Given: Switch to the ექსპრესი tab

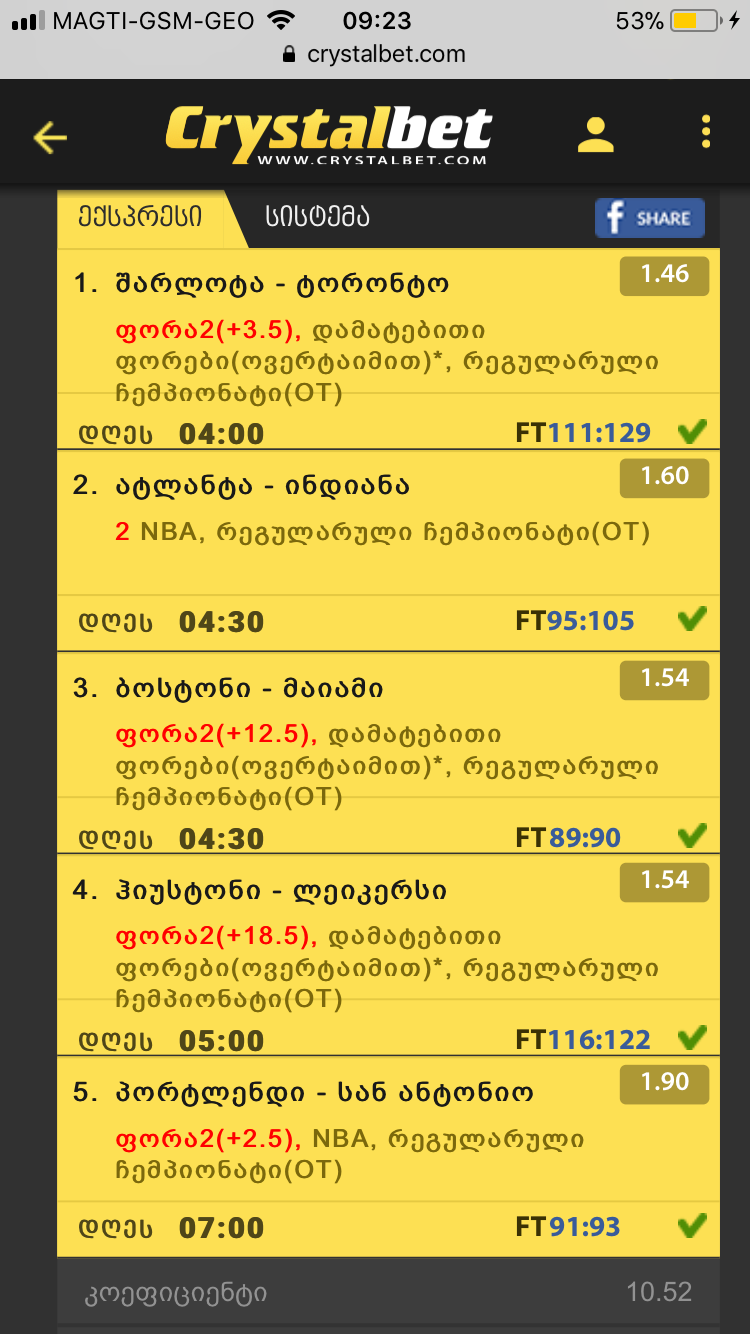Looking at the screenshot, I should click(141, 217).
